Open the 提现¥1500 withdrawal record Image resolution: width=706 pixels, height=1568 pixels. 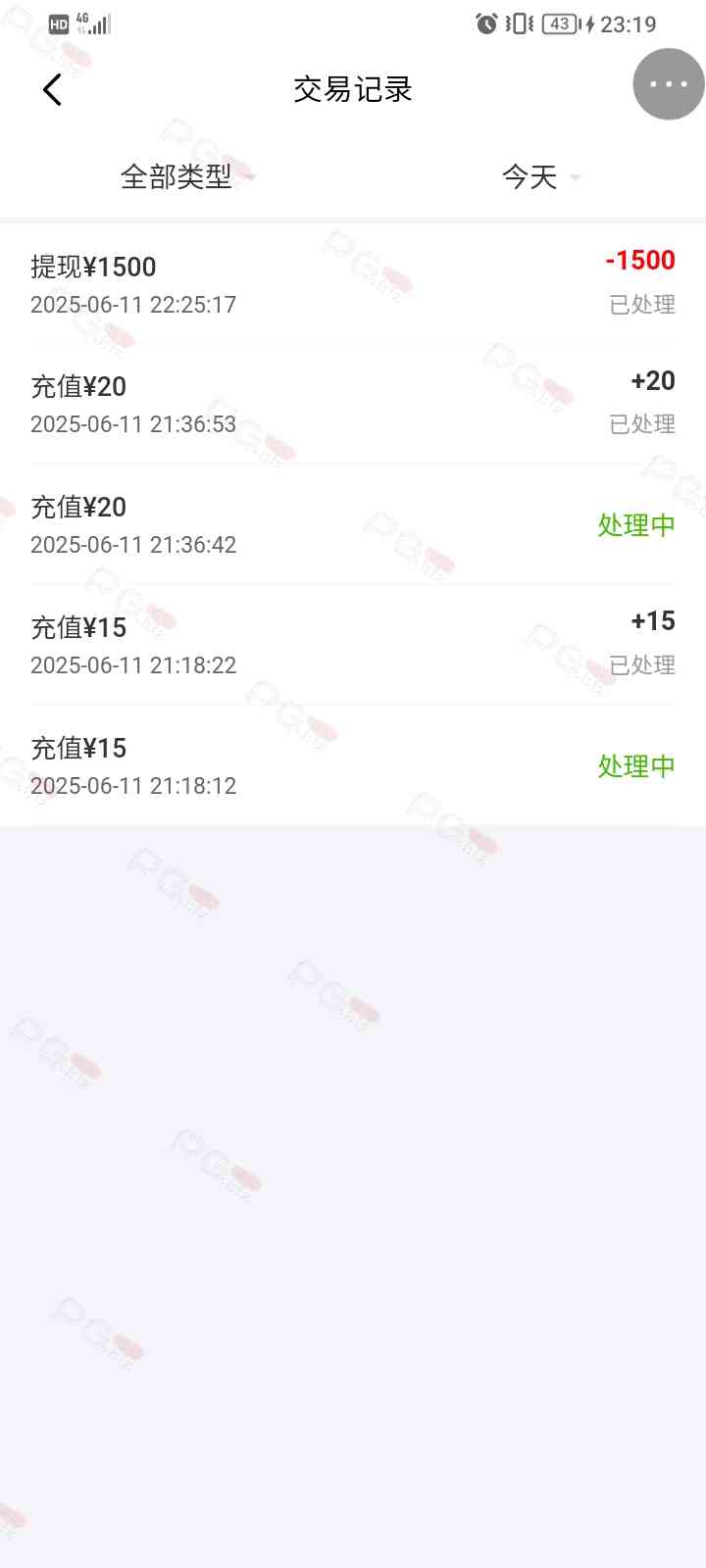click(x=353, y=283)
